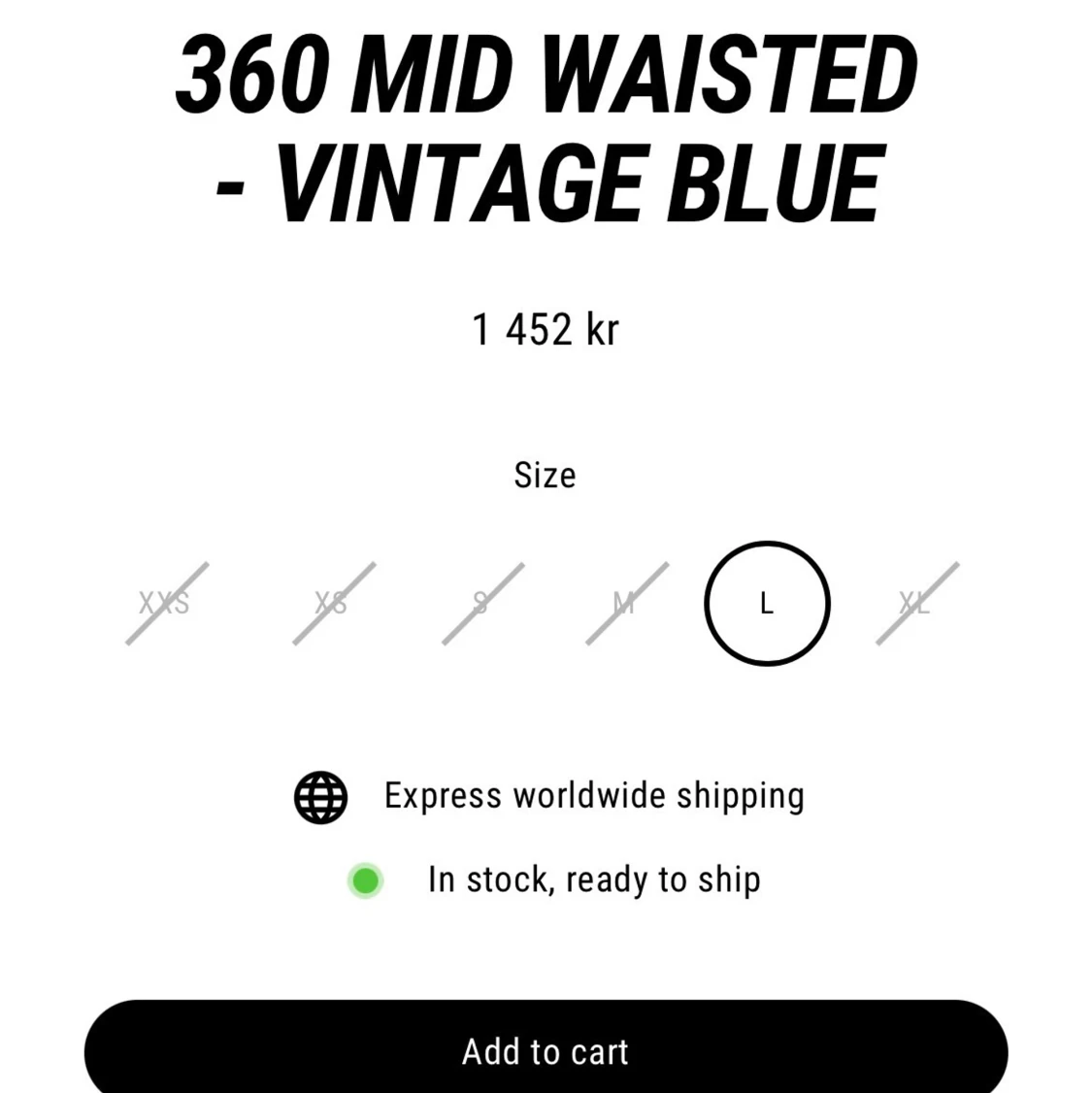The image size is (1092, 1093).
Task: Pick the crossed-out XS size
Action: click(333, 604)
